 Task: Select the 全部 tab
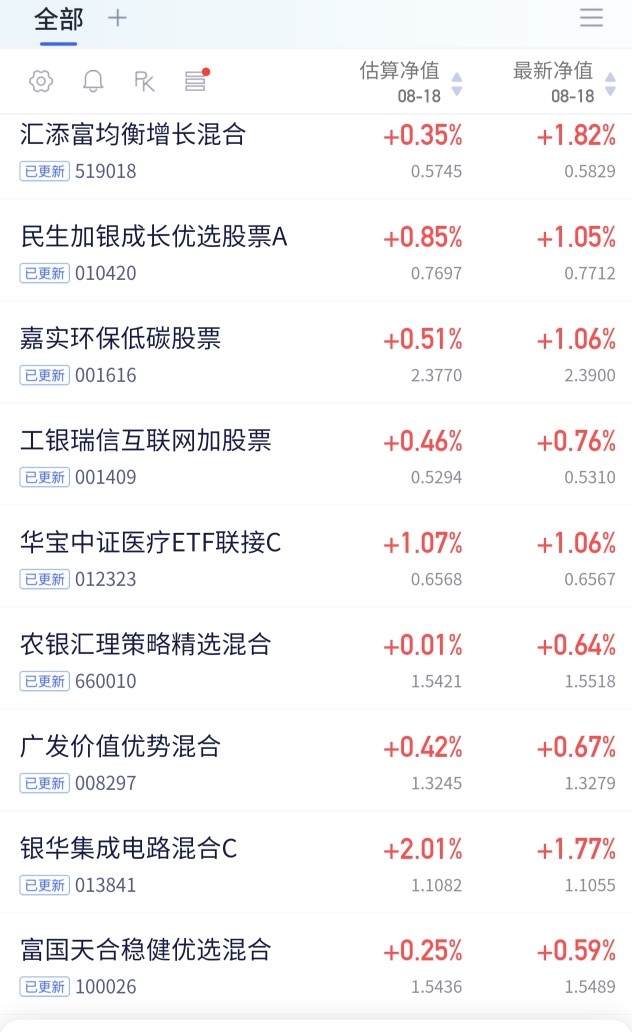(59, 19)
